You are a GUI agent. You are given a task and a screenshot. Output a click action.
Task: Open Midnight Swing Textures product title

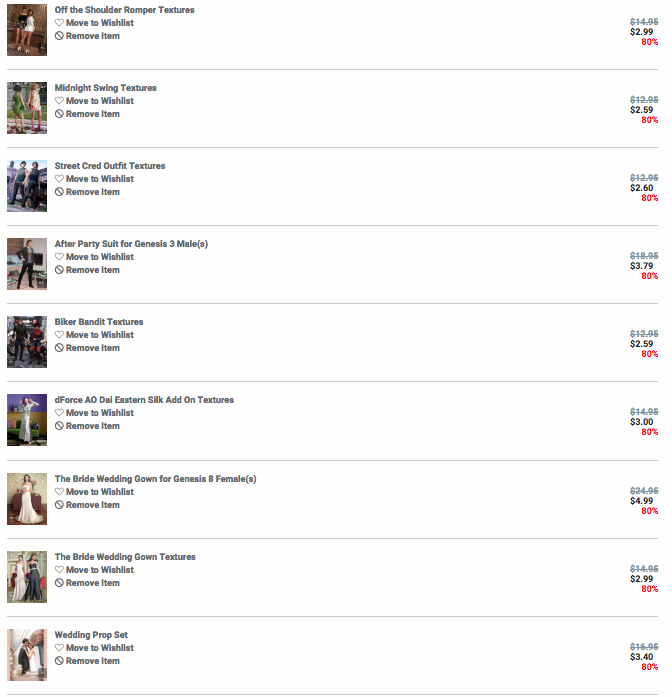tap(105, 88)
